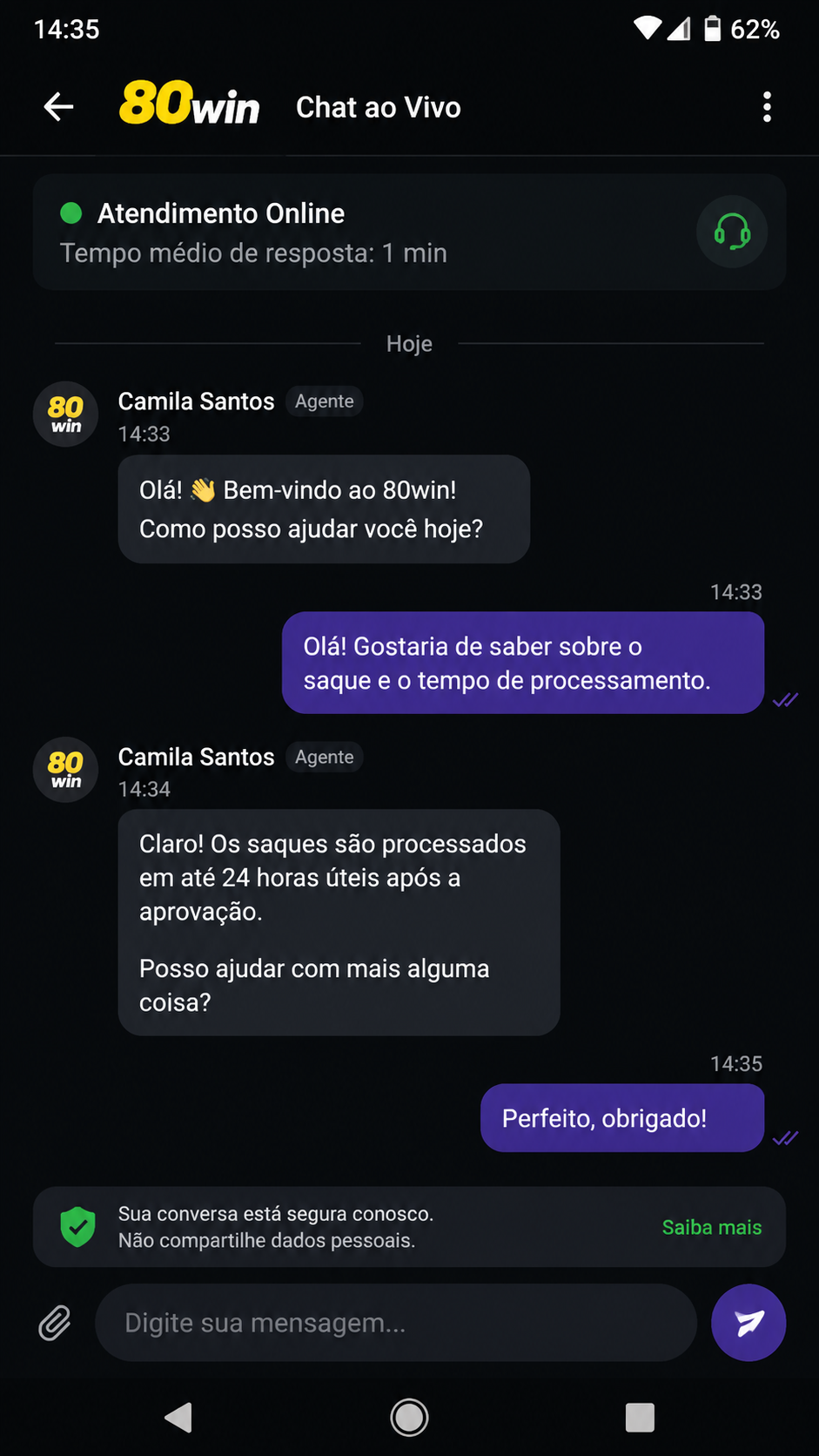Tap the system home button
Viewport: 819px width, 1456px height.
[409, 1418]
